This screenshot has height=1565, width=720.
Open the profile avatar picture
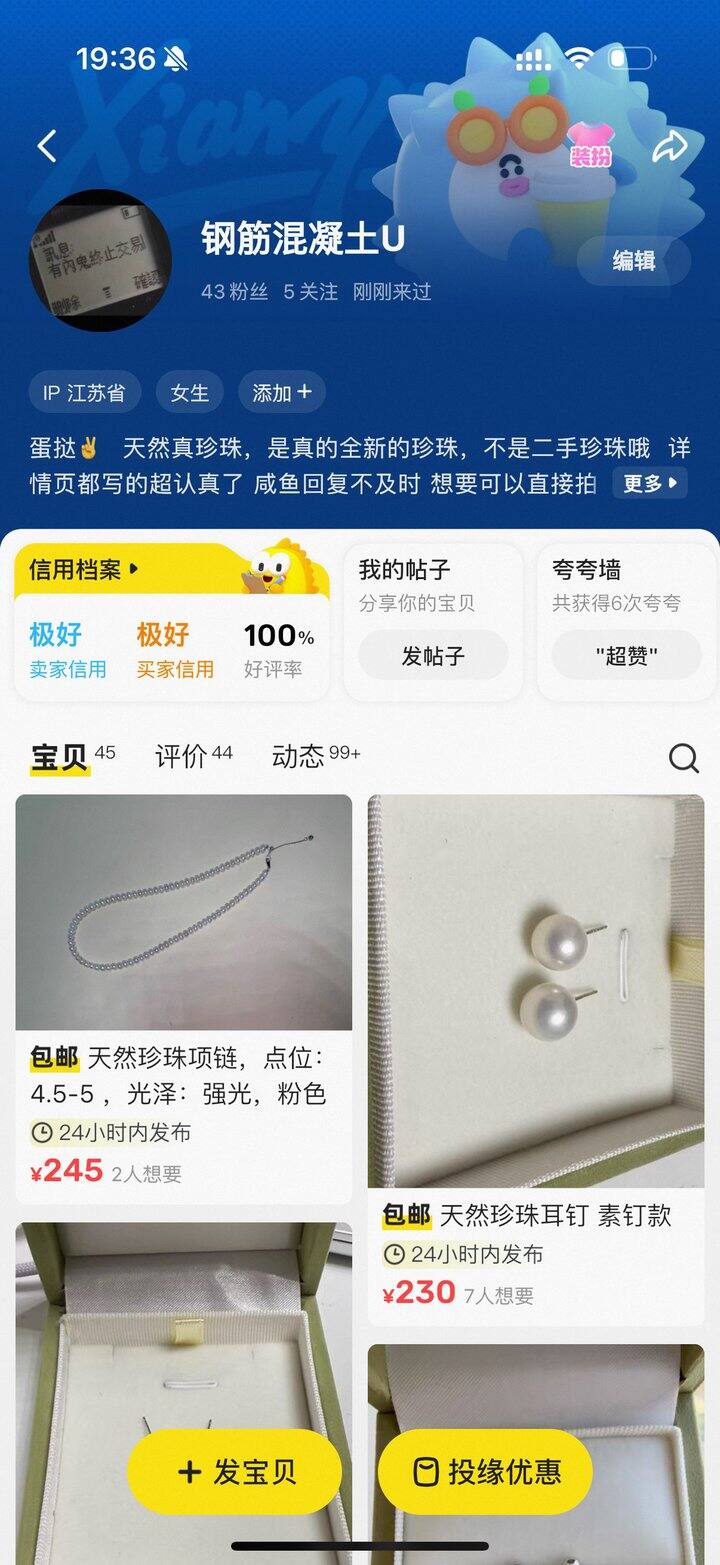coord(100,260)
